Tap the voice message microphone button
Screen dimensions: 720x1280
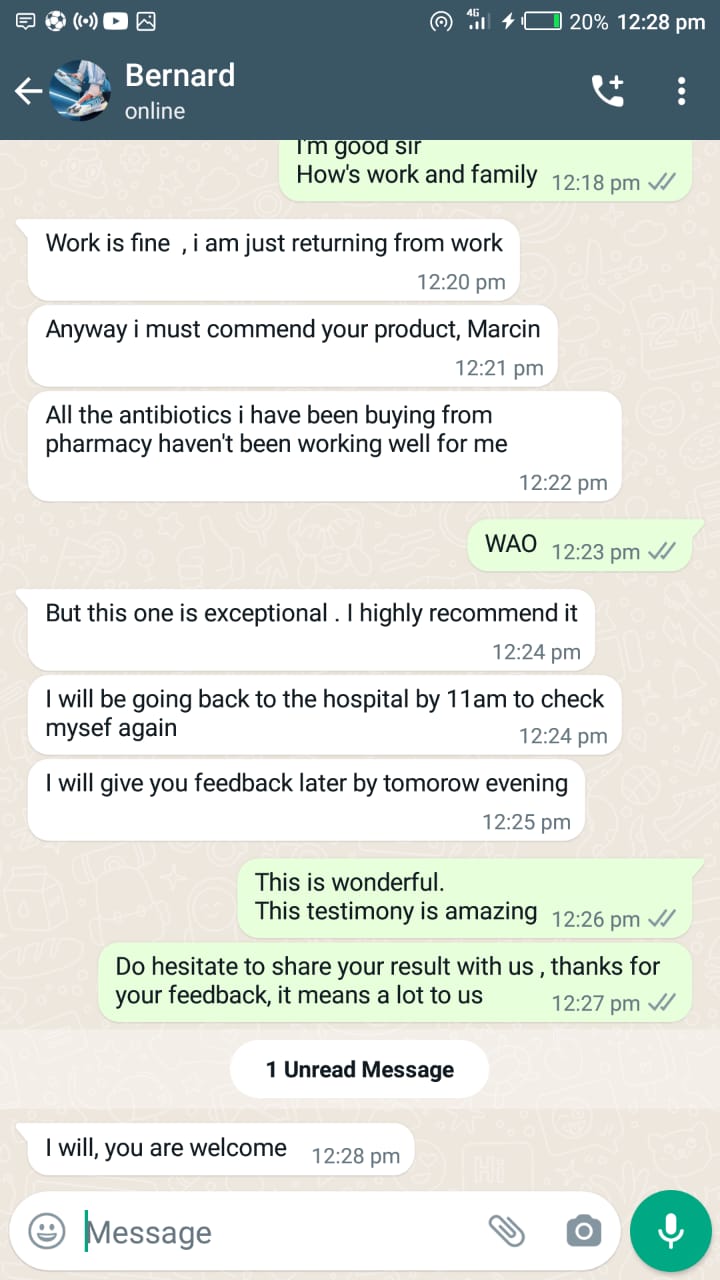(x=670, y=1231)
